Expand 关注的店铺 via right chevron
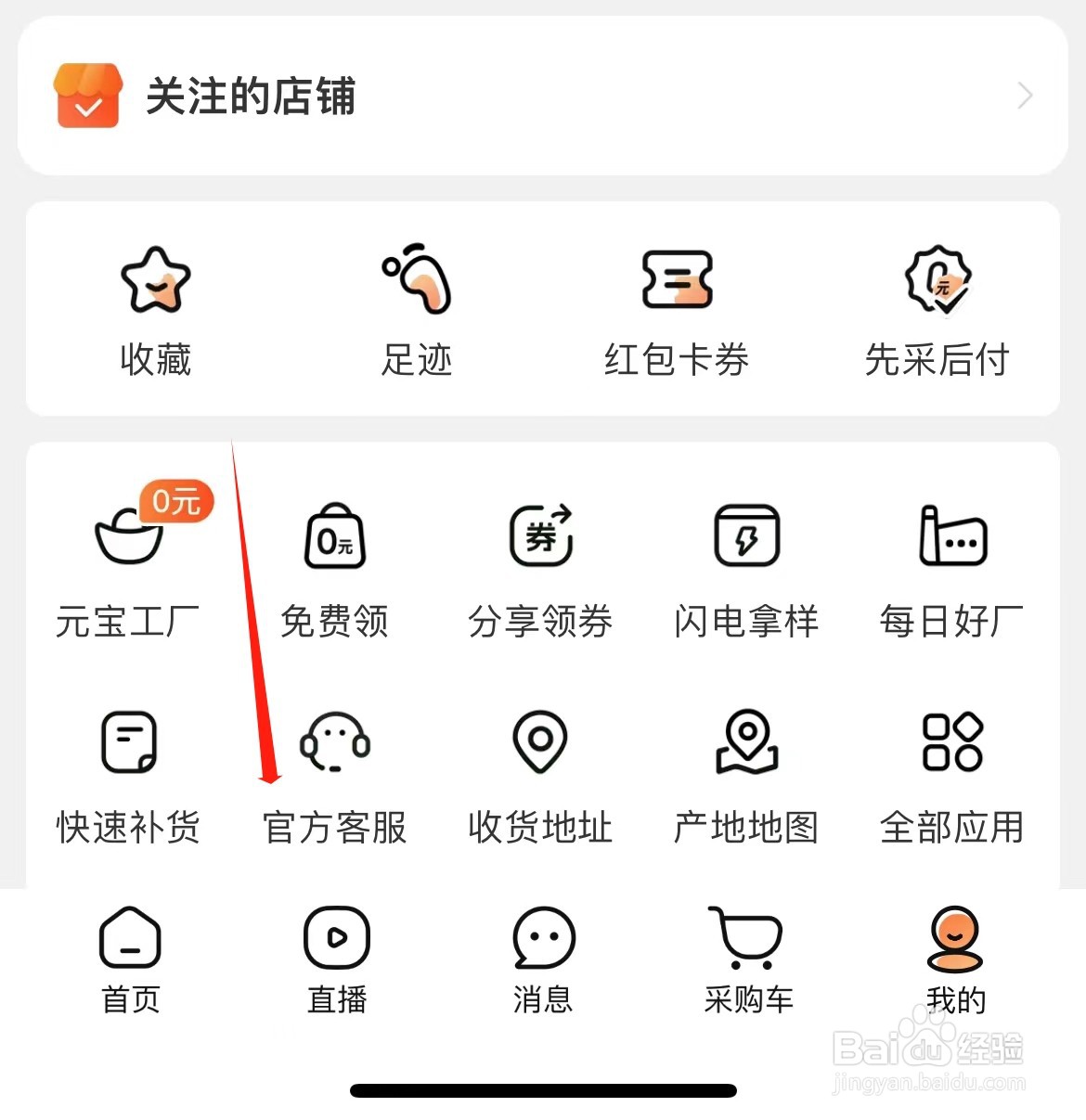The width and height of the screenshot is (1086, 1120). (x=1024, y=96)
